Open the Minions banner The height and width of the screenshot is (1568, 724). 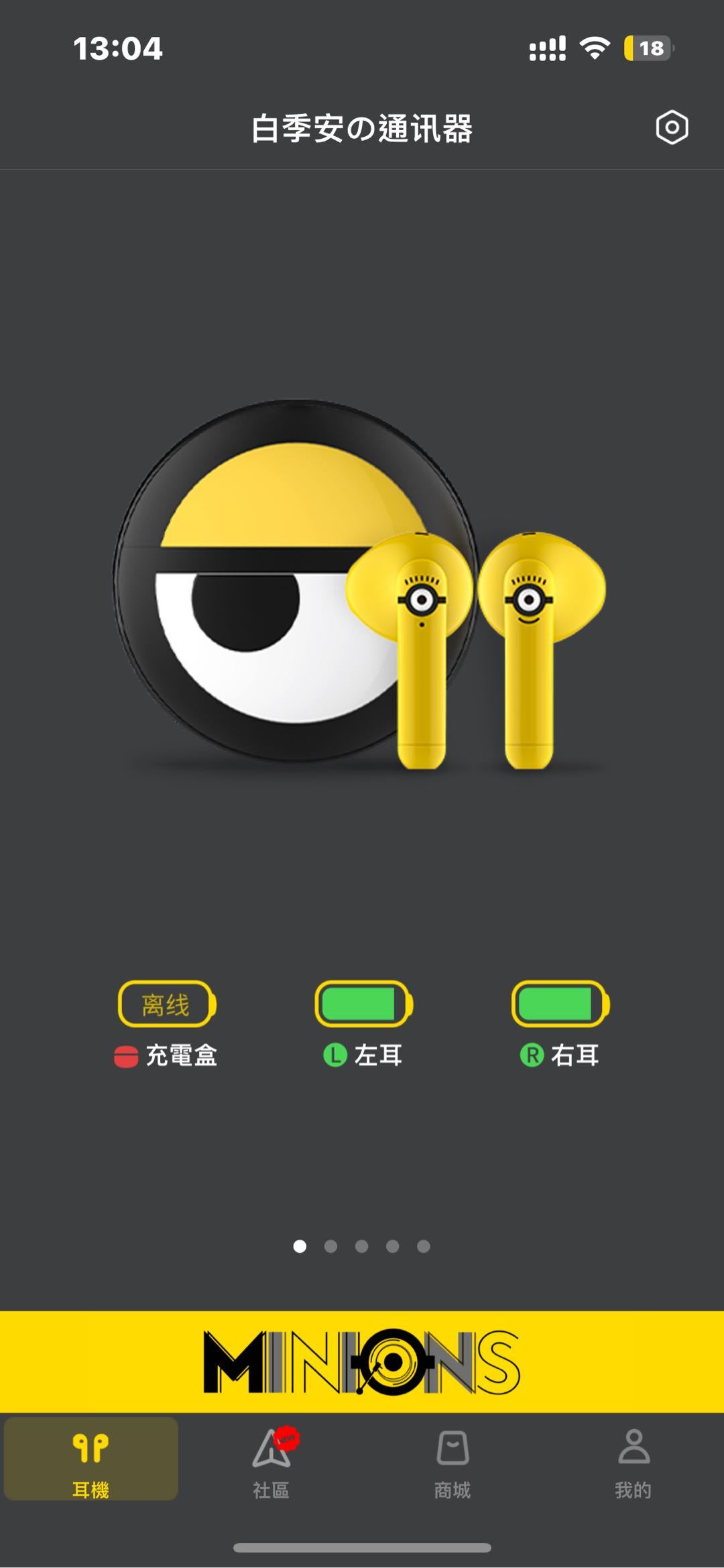tap(362, 1363)
